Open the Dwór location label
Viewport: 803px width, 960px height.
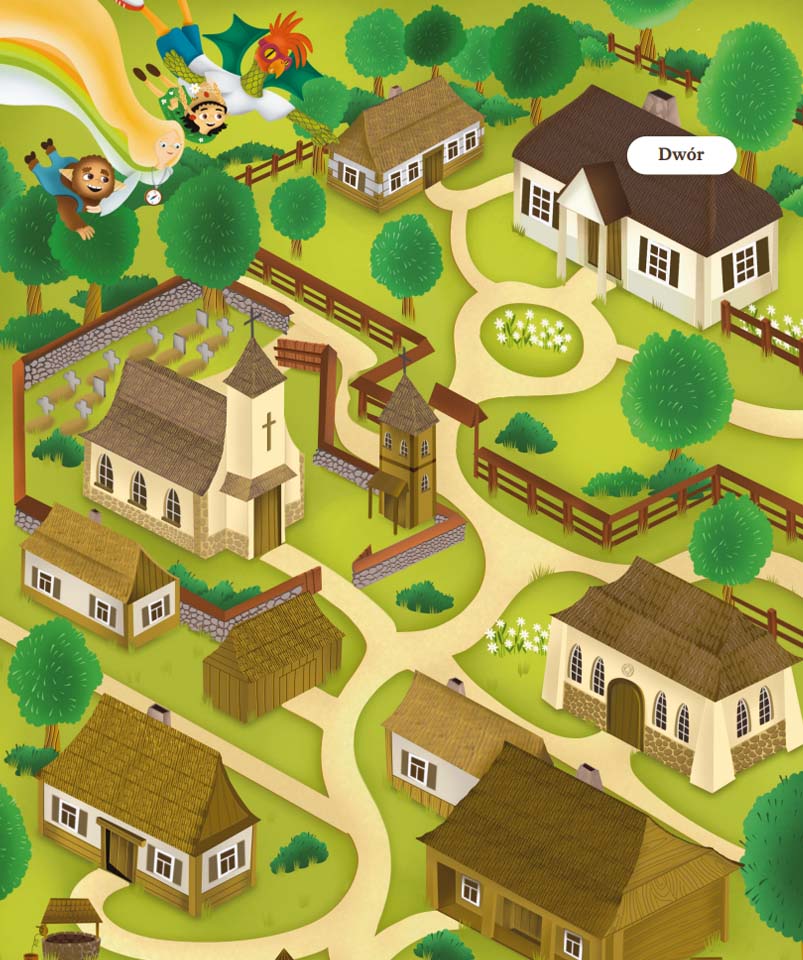point(681,156)
